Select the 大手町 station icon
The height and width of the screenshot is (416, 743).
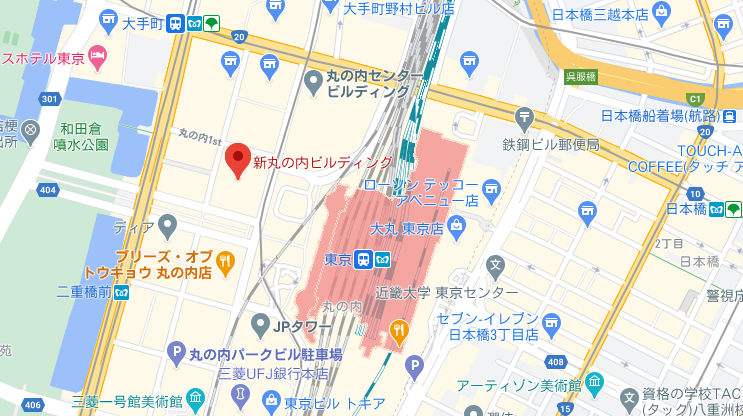[174, 24]
